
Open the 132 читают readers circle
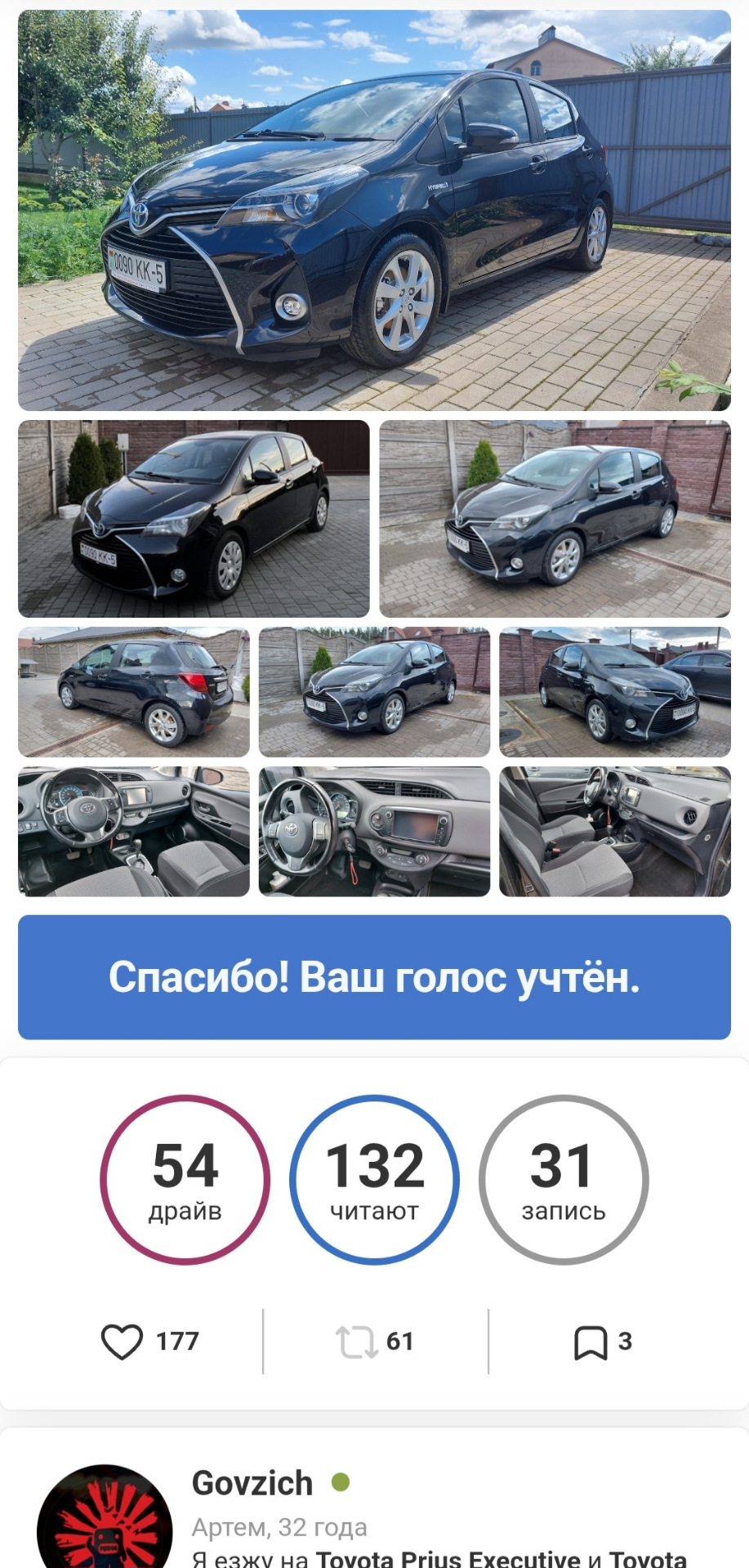coord(374,1180)
